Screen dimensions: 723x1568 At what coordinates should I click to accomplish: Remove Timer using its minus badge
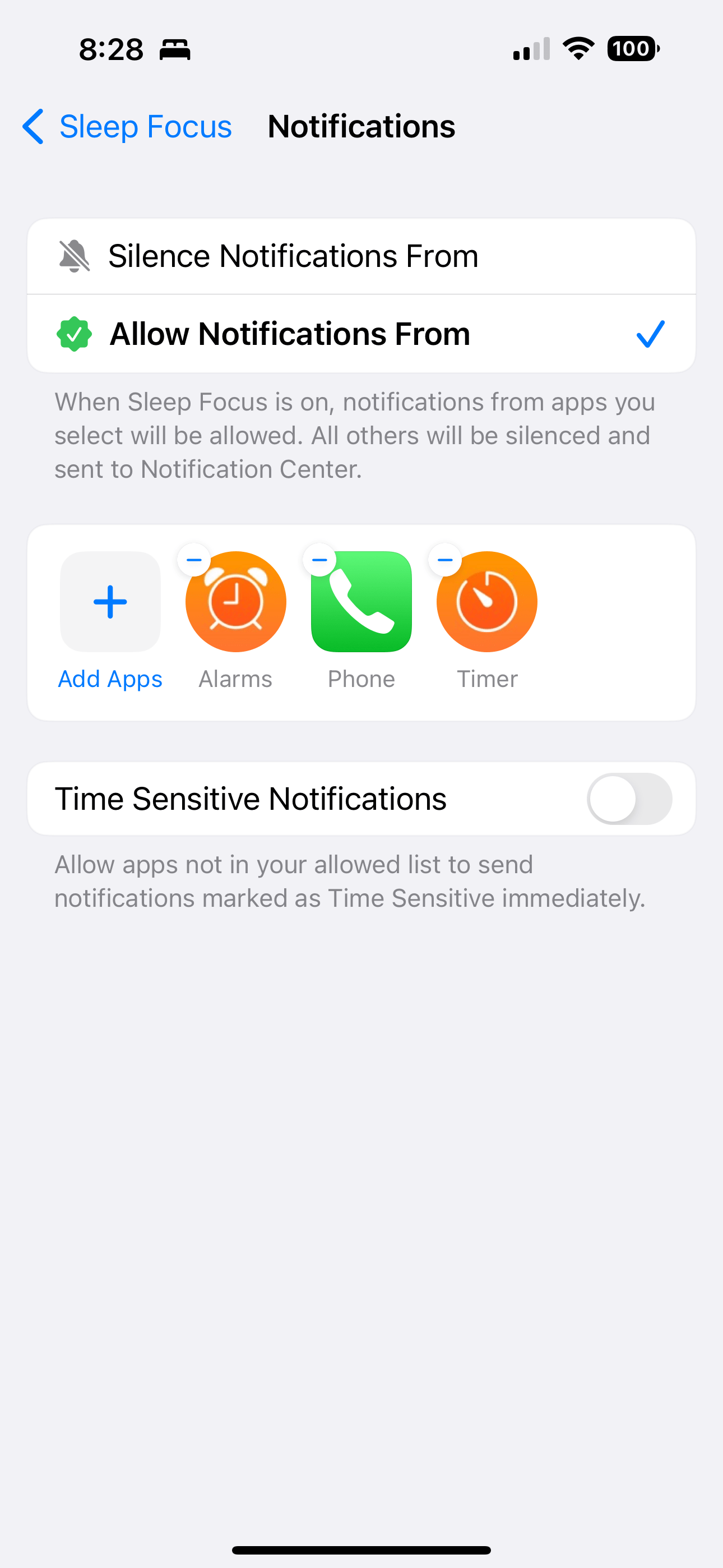(444, 559)
